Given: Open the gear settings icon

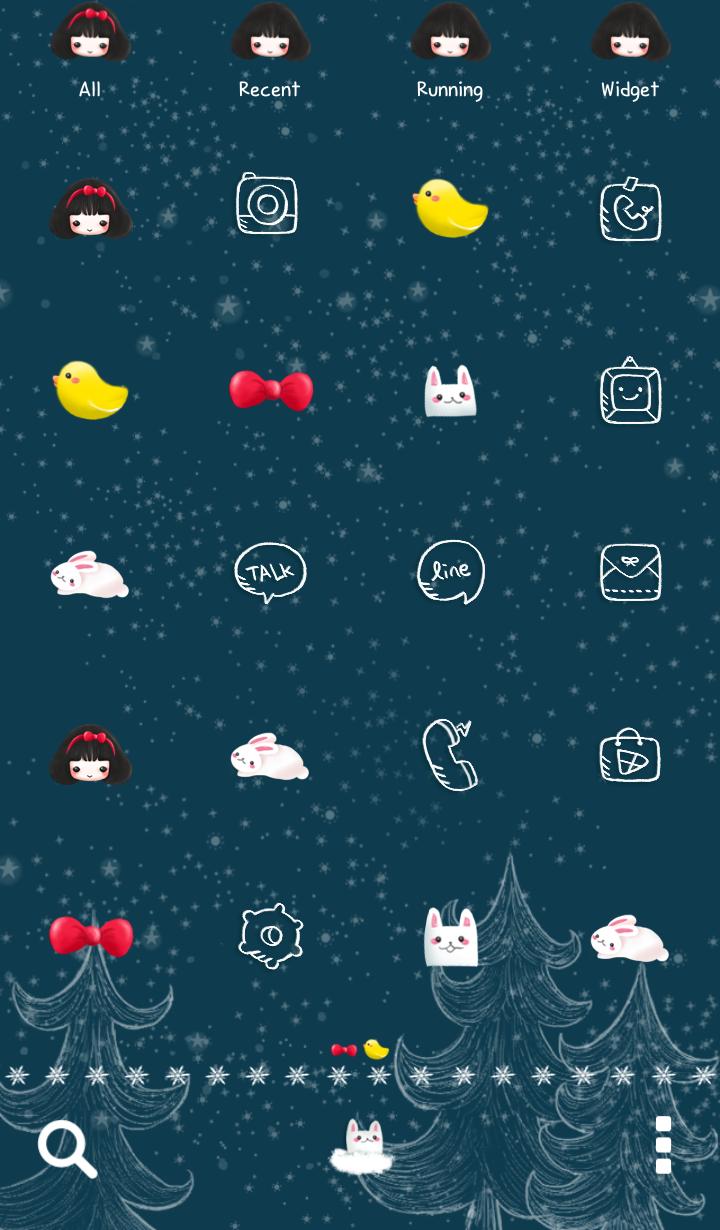Looking at the screenshot, I should [x=270, y=936].
